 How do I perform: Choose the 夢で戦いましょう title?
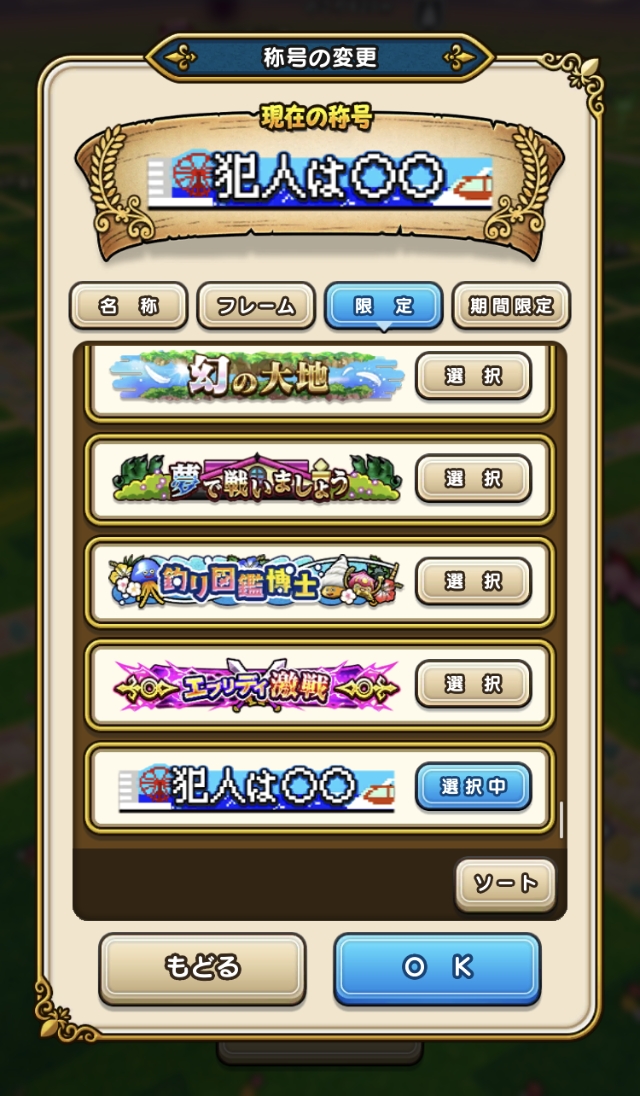pos(474,478)
